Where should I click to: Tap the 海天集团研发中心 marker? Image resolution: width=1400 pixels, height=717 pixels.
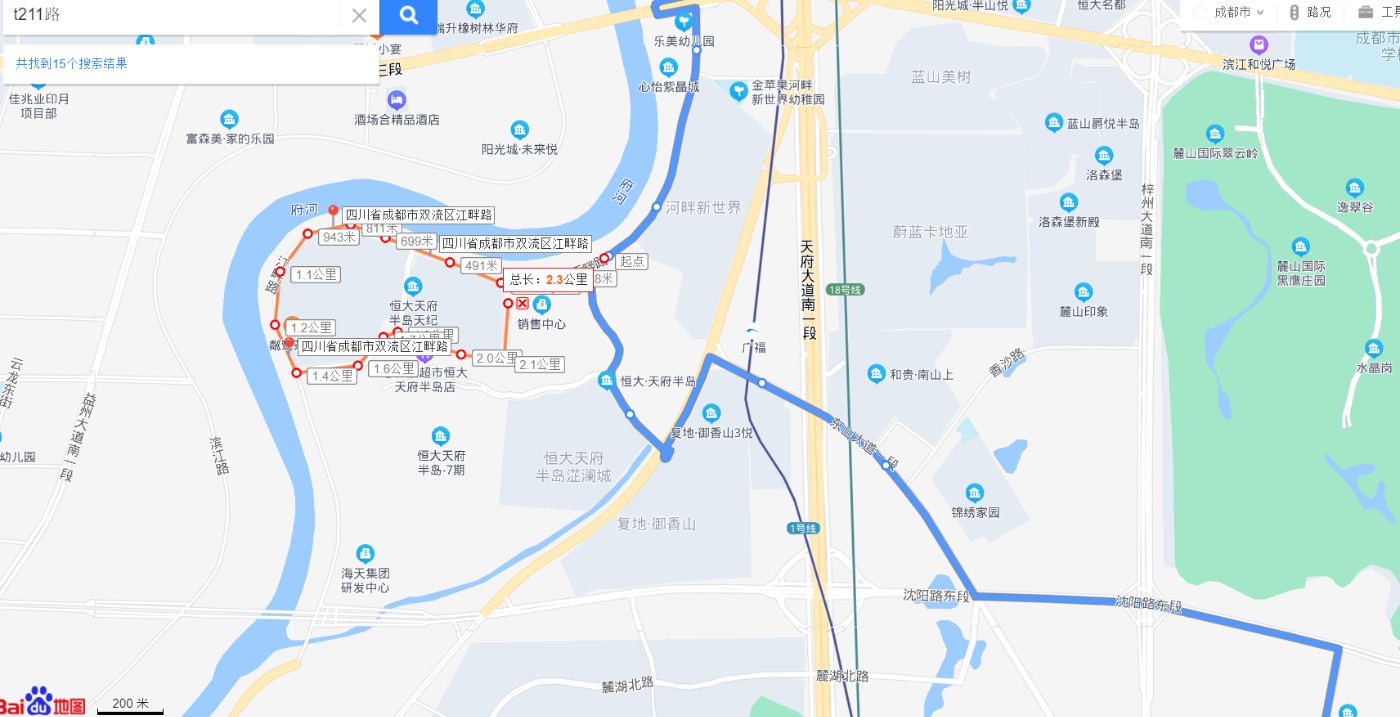pyautogui.click(x=365, y=553)
